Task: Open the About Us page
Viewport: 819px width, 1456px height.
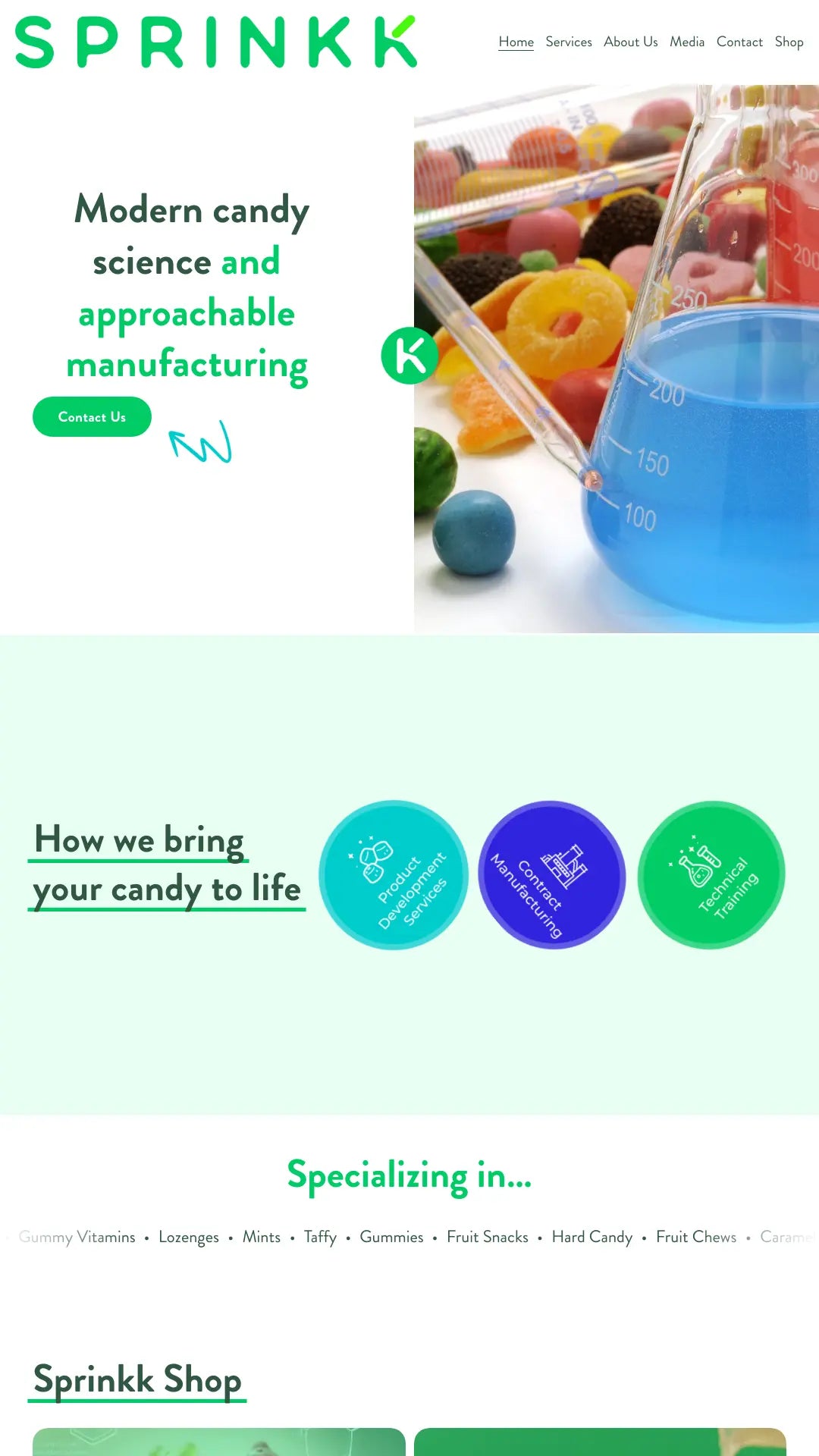Action: (x=630, y=42)
